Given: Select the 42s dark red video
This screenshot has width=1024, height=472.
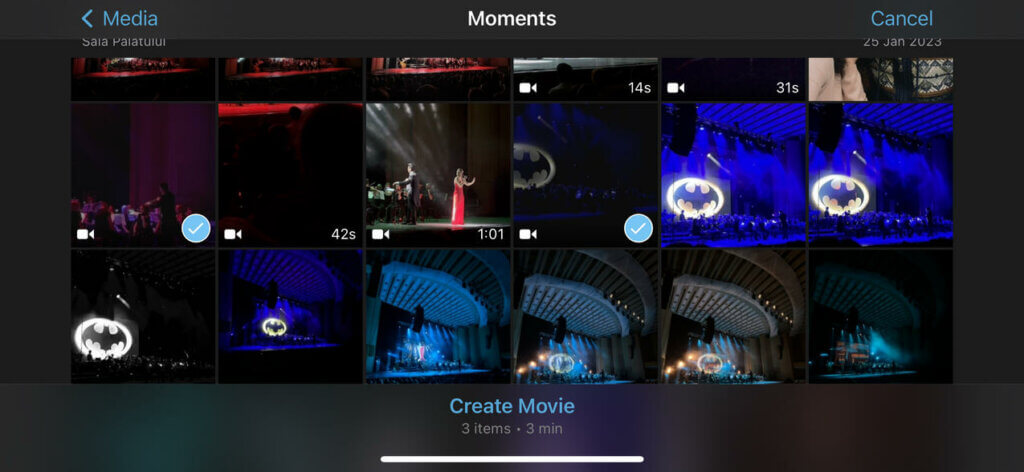Looking at the screenshot, I should click(x=290, y=174).
